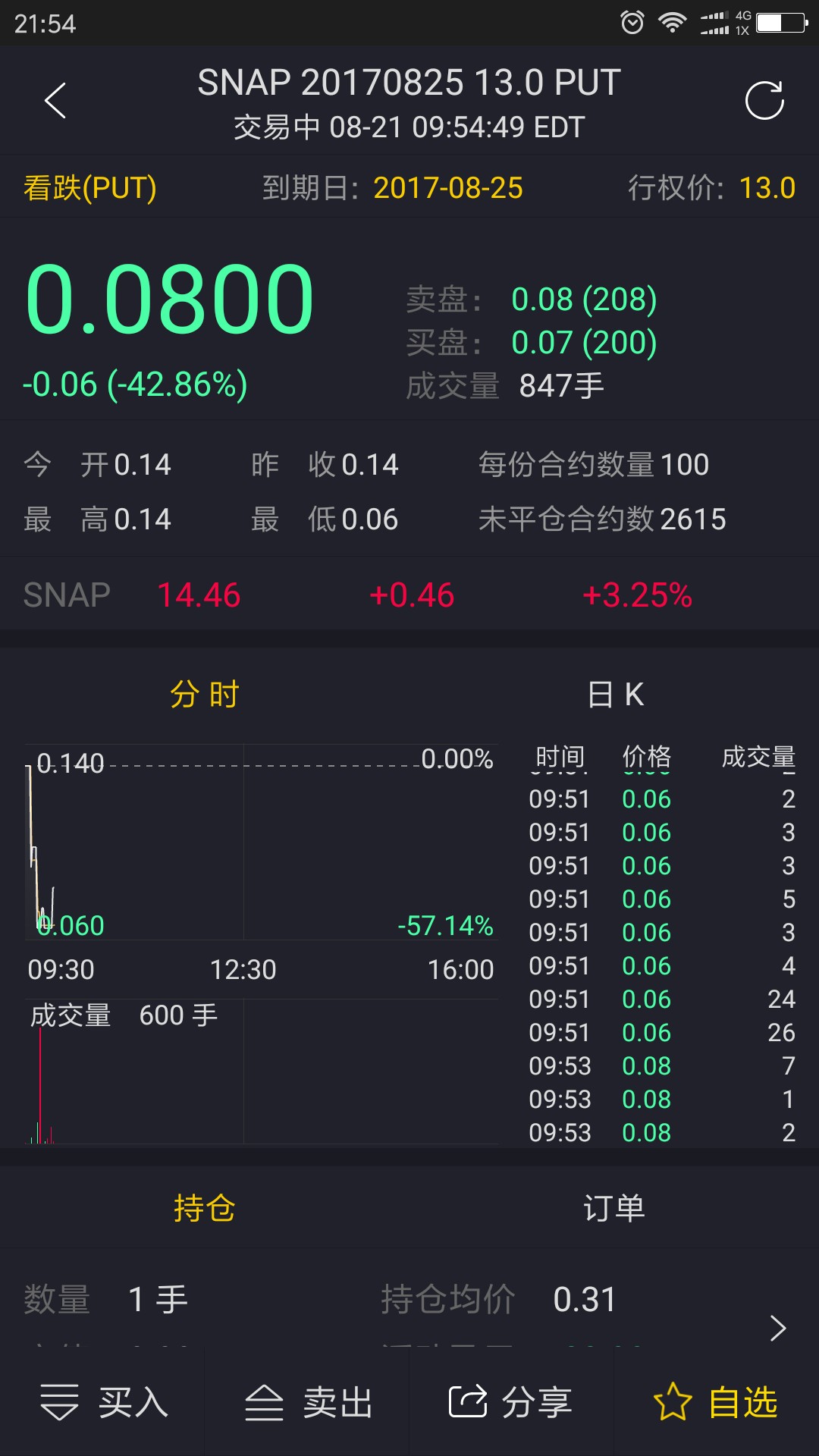Tap 买入 to buy this option
The image size is (819, 1456).
(x=103, y=1402)
